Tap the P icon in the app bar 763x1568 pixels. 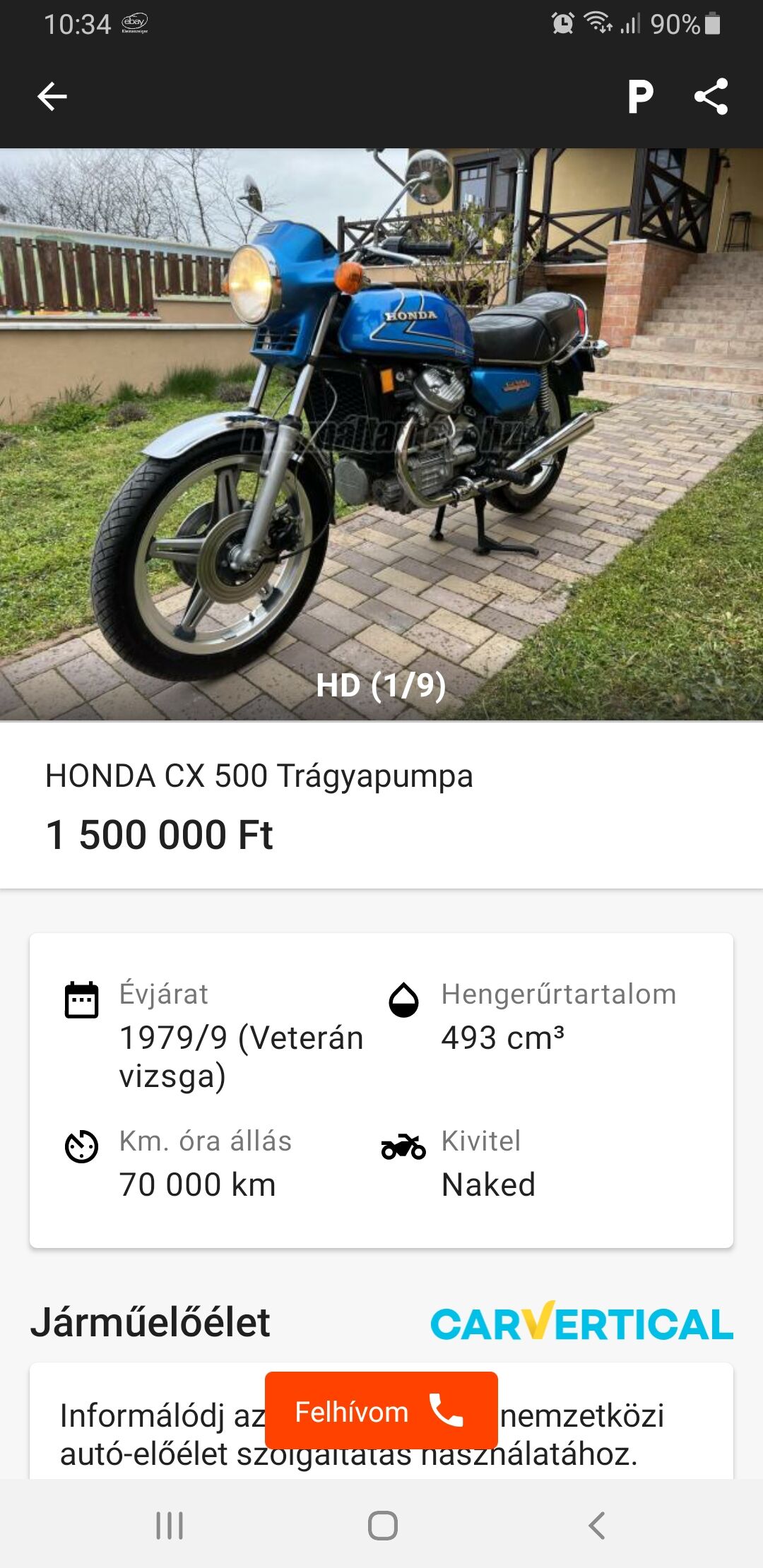pos(640,97)
